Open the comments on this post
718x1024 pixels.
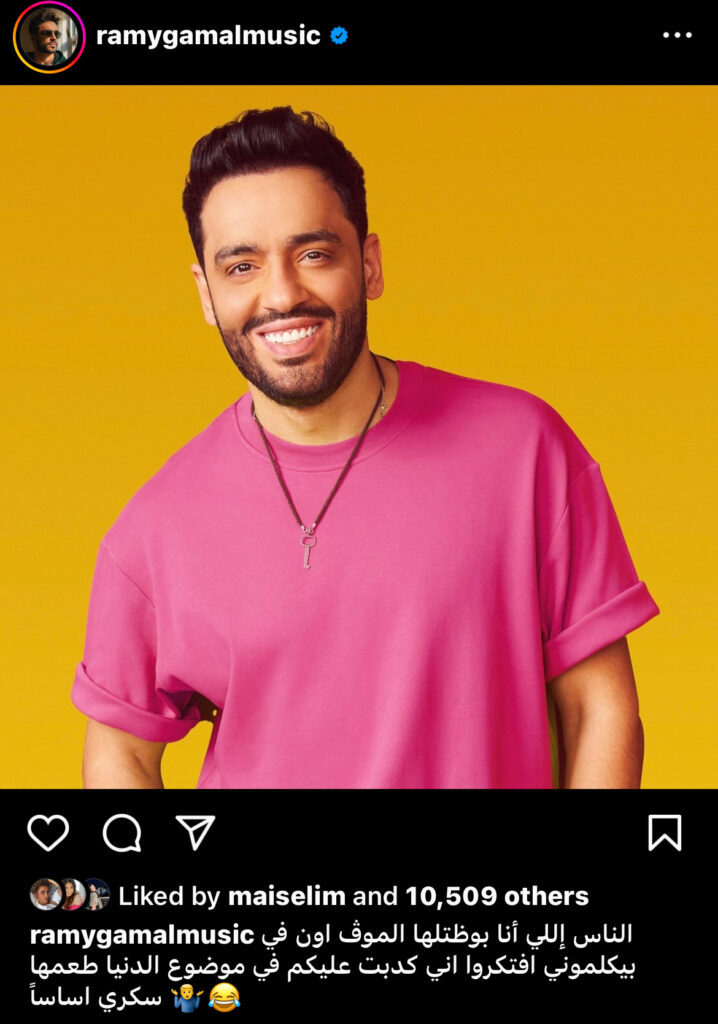(122, 833)
